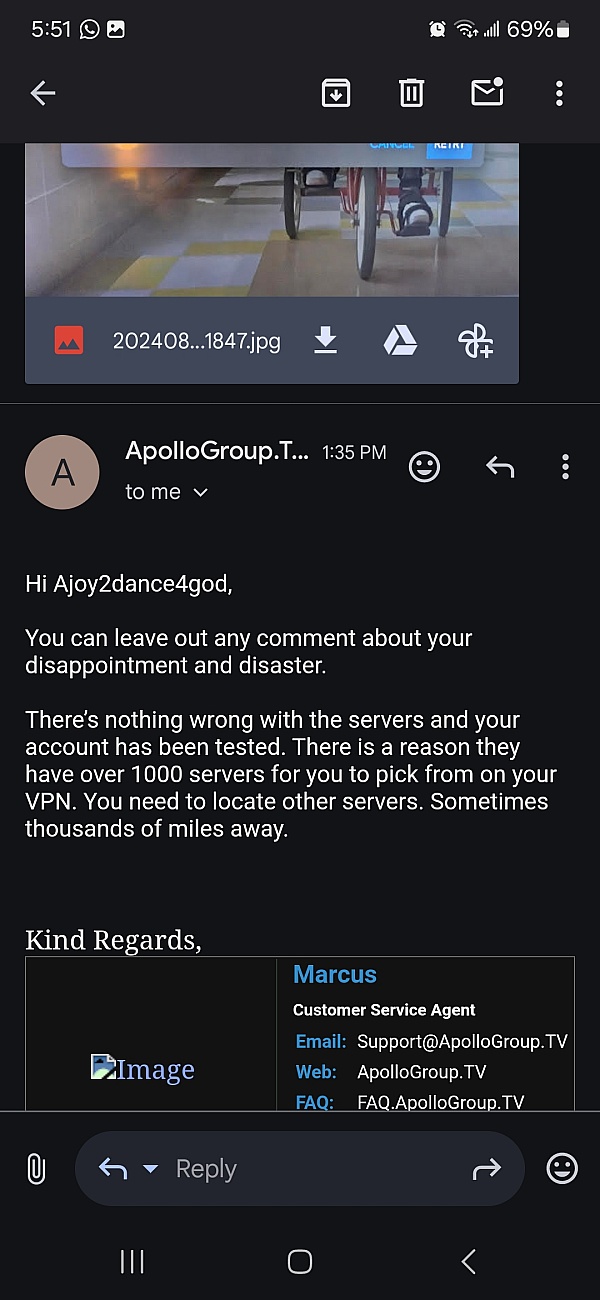Add the attachment to Google Photos
Screen dimensions: 600x1300
tap(475, 341)
